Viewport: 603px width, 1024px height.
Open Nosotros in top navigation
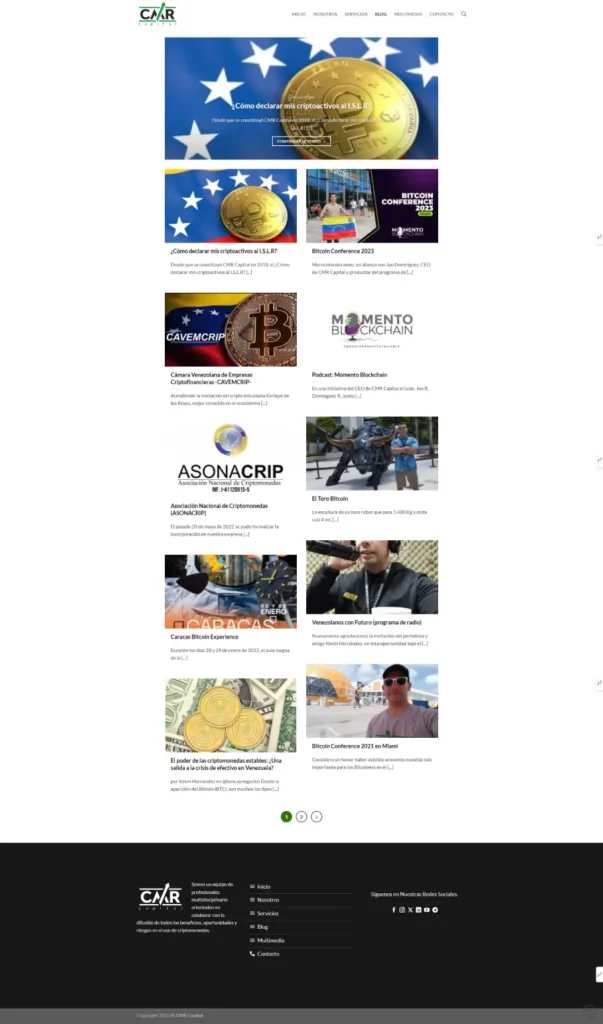pyautogui.click(x=325, y=14)
